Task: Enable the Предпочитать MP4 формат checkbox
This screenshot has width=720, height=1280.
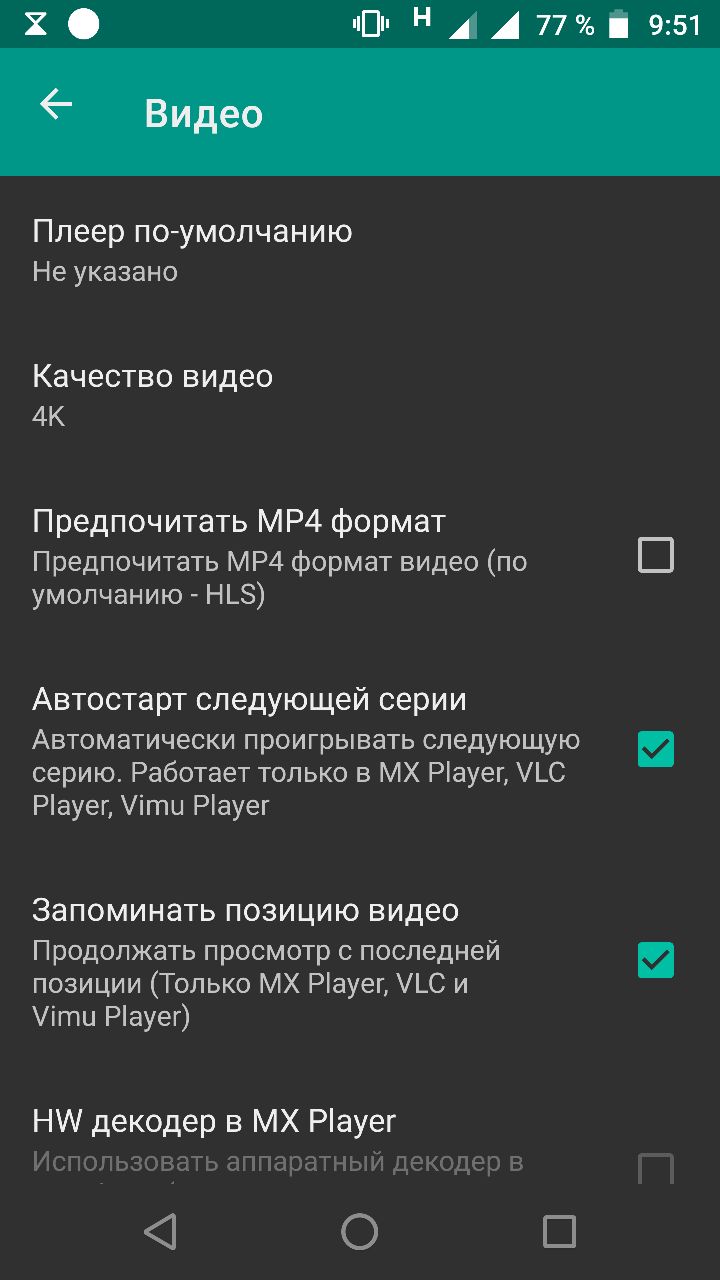Action: point(656,555)
